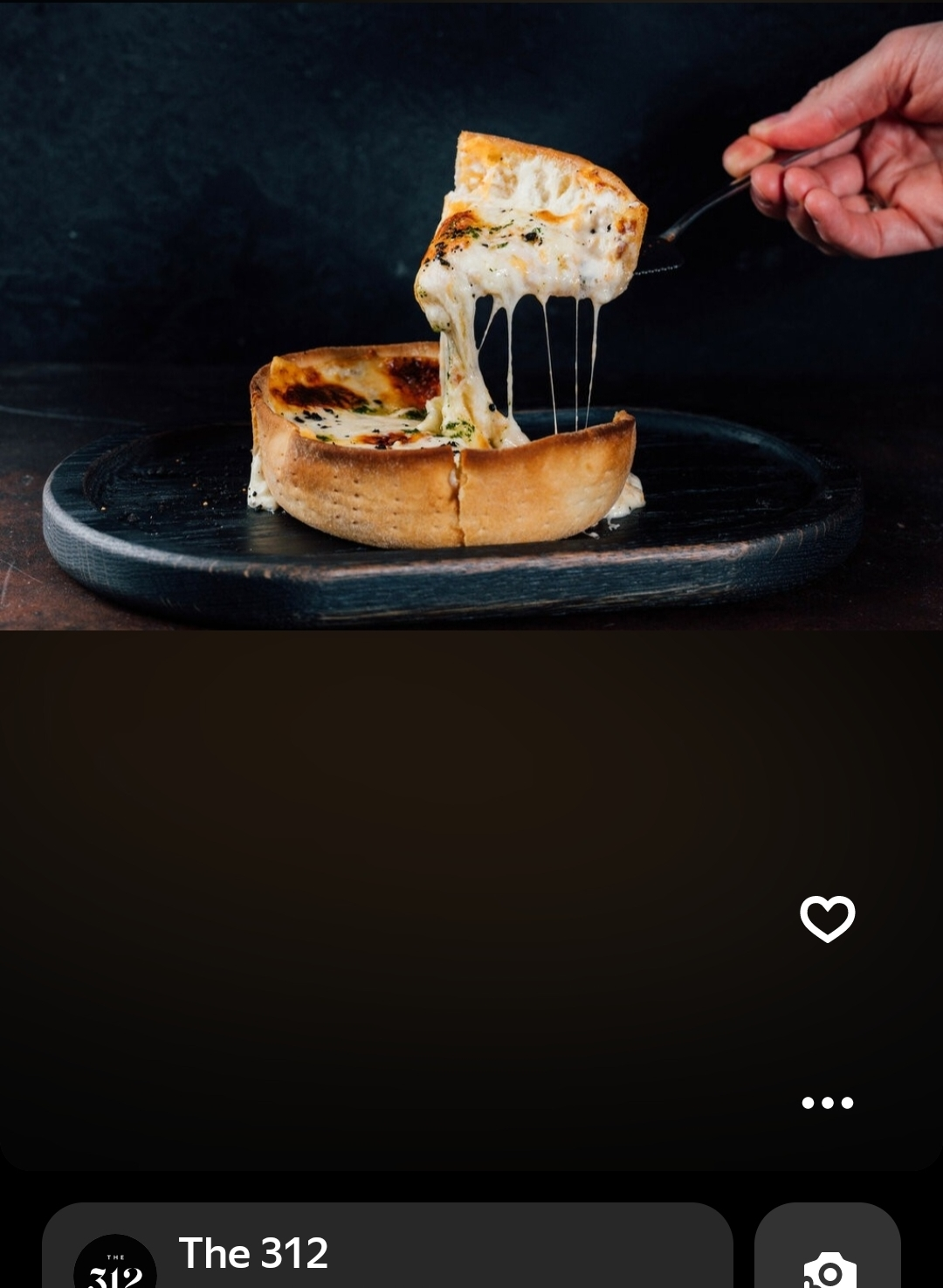943x1288 pixels.
Task: Like this pin with the heart icon
Action: (827, 919)
